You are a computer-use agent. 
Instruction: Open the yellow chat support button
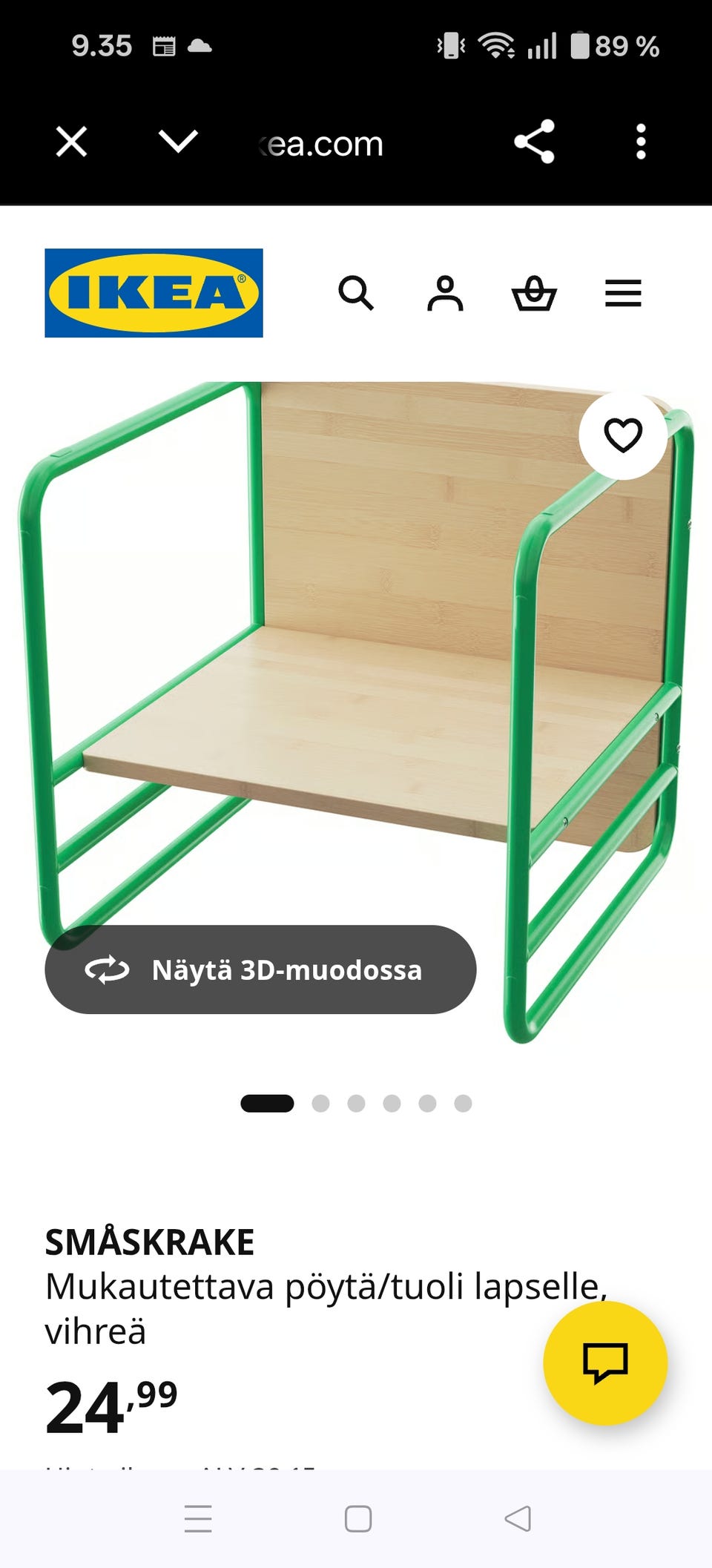pyautogui.click(x=605, y=1363)
